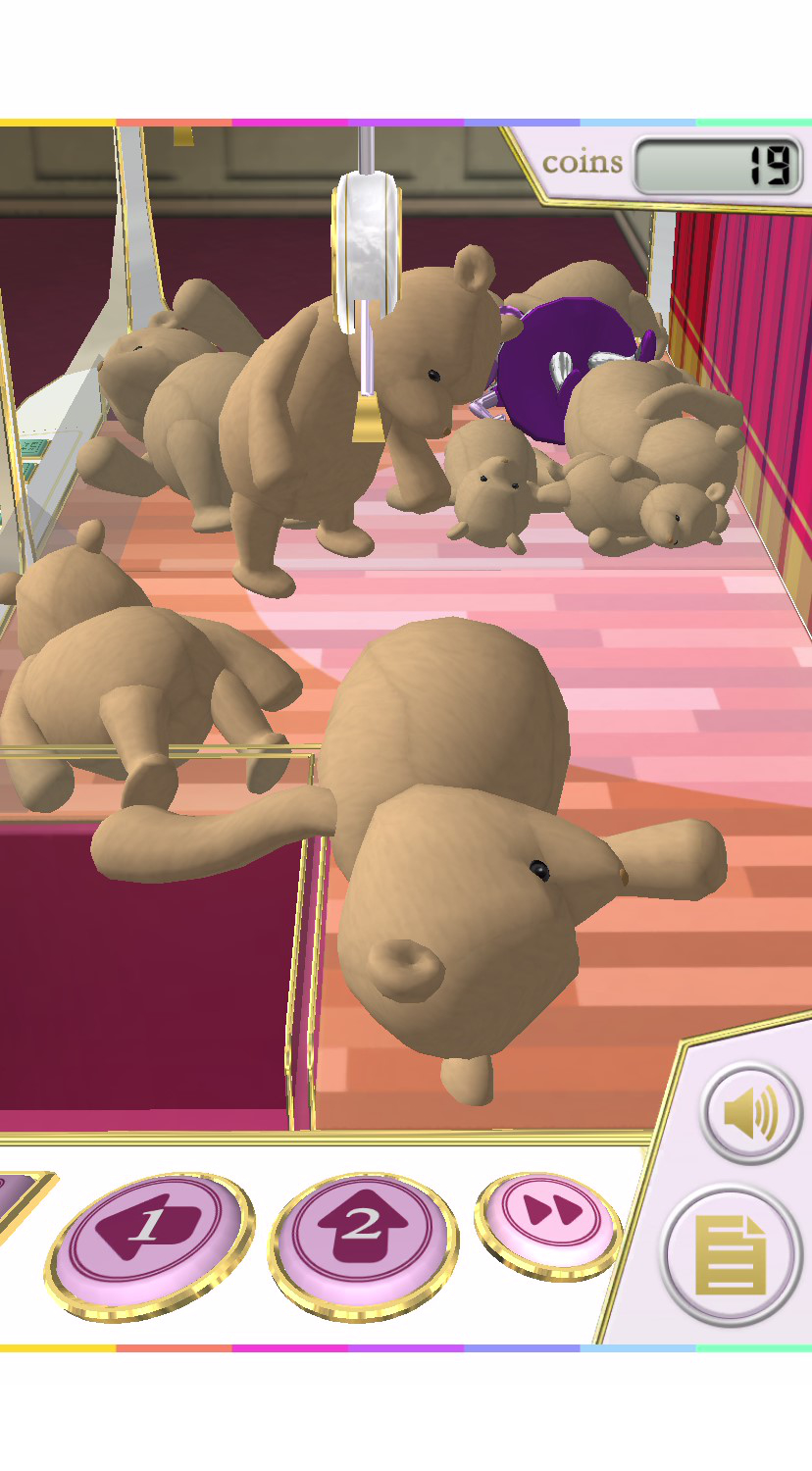The image size is (812, 1471).
Task: Open the document menu button
Action: 731,1255
